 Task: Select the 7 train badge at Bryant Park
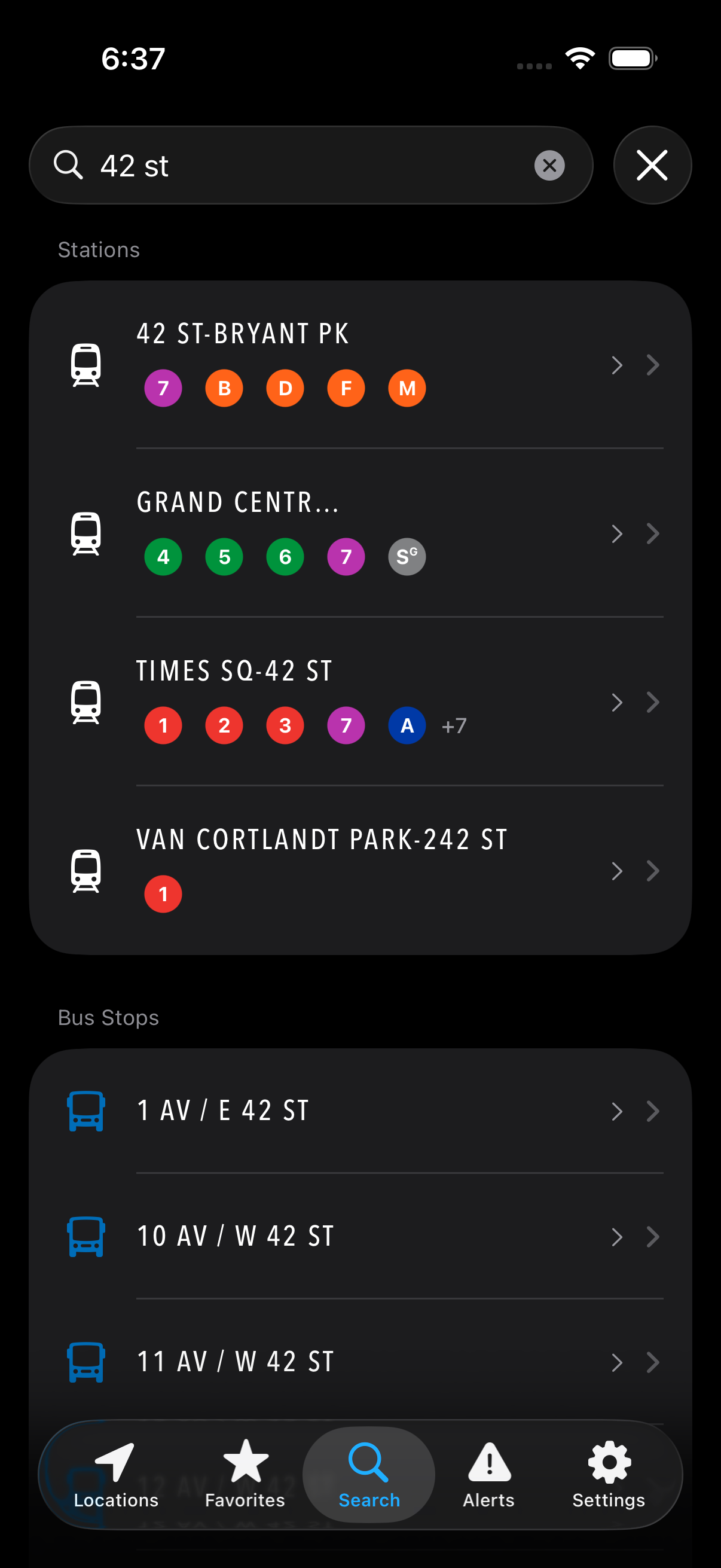pyautogui.click(x=163, y=388)
